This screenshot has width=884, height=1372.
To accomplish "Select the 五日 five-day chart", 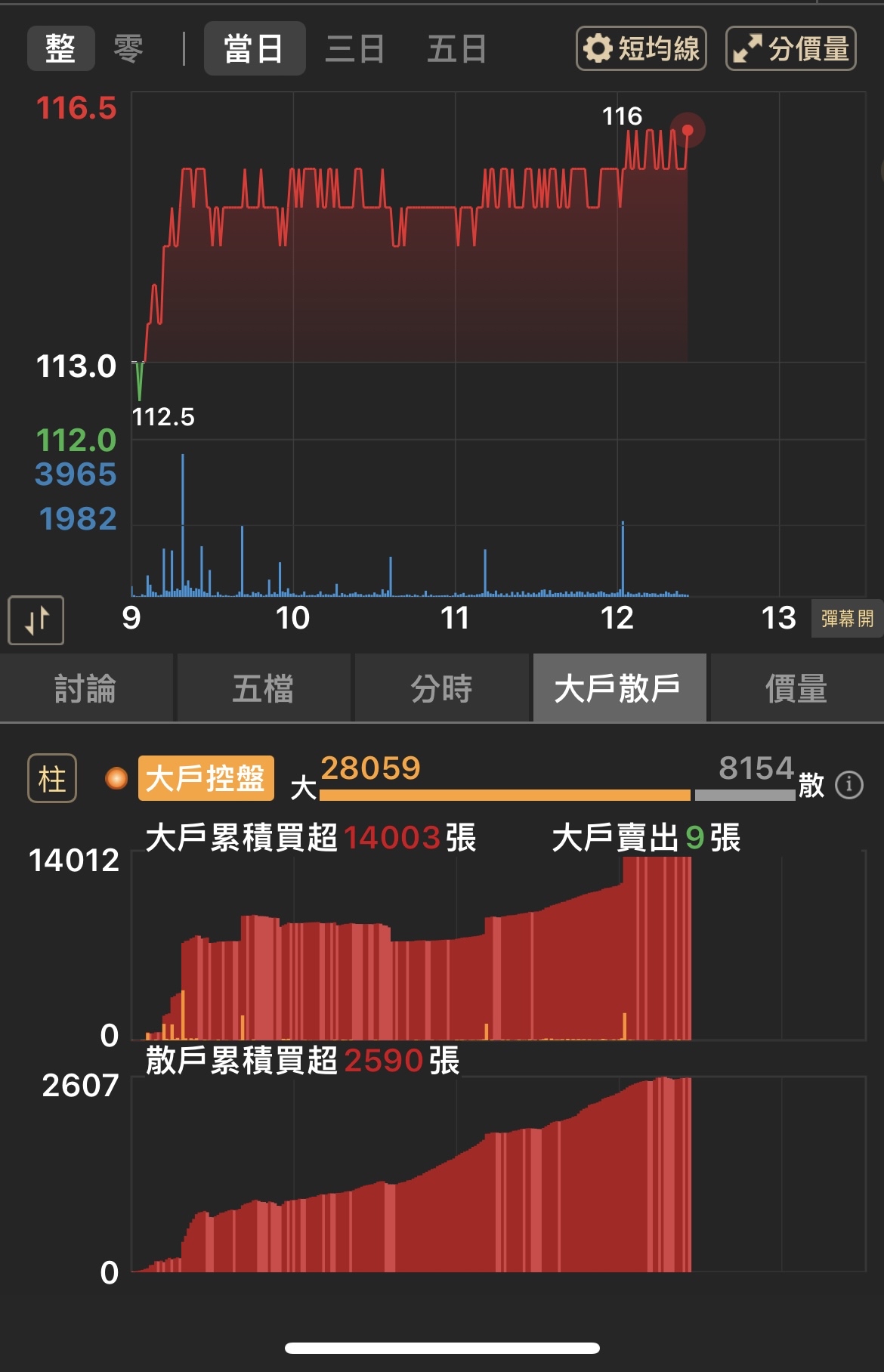I will point(456,48).
